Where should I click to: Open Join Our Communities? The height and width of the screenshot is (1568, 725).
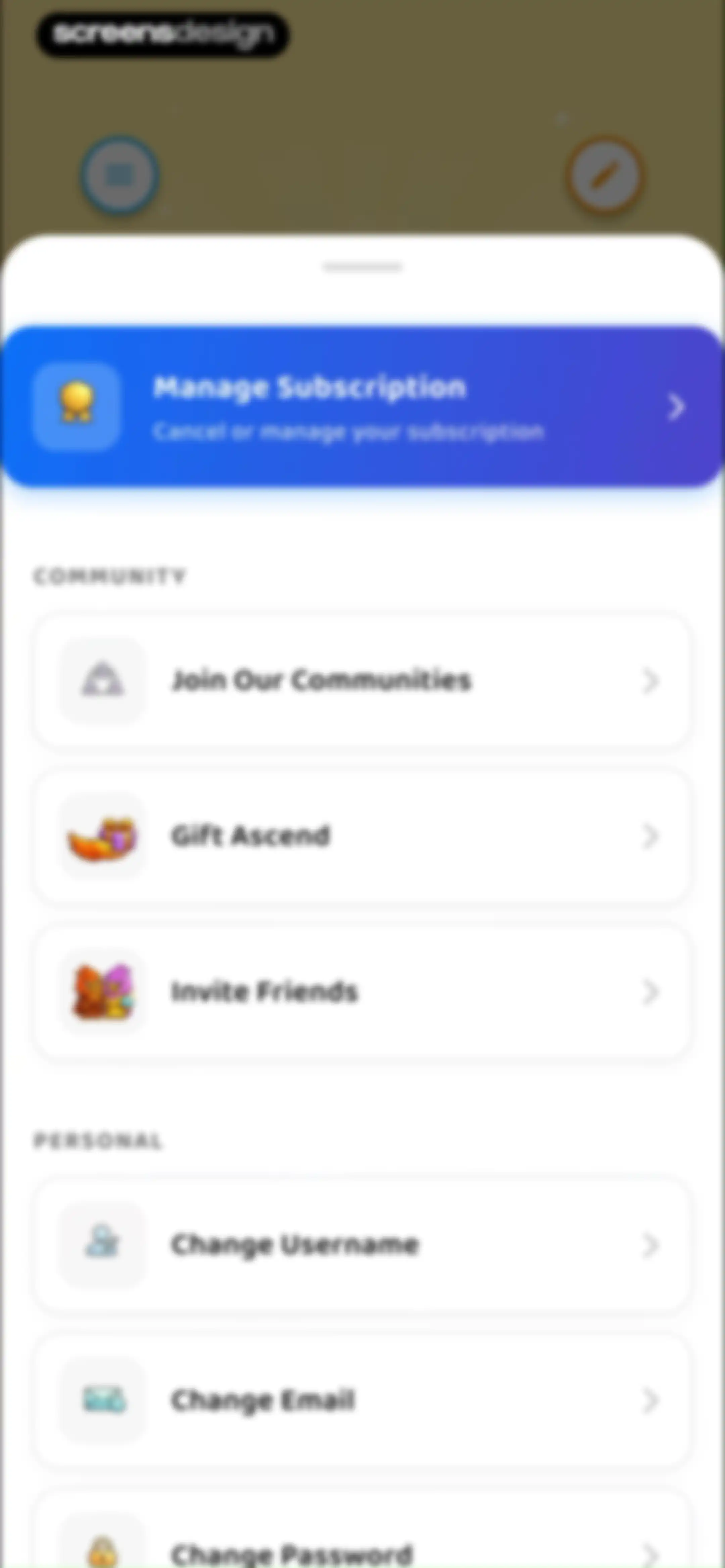(362, 681)
